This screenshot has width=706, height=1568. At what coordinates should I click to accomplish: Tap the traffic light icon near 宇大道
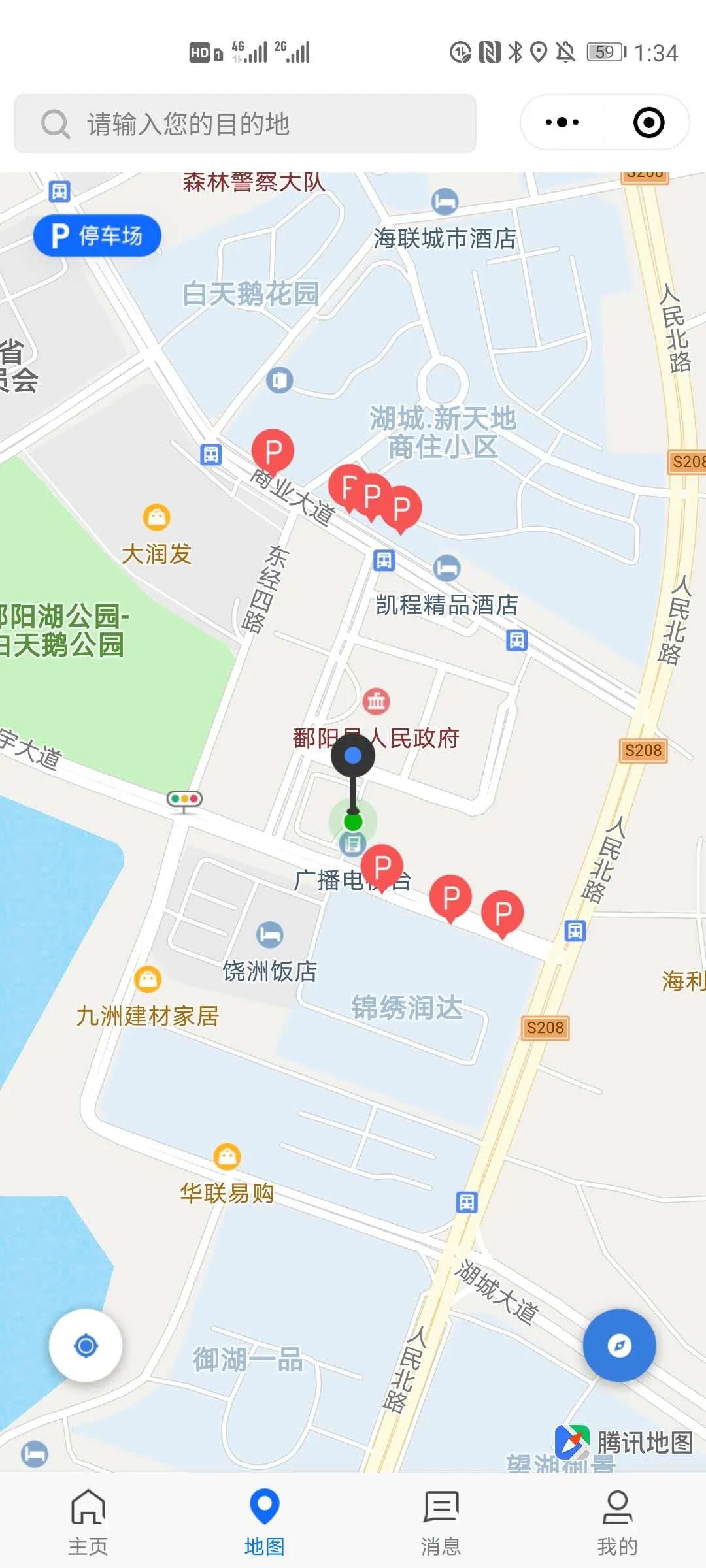(x=186, y=799)
